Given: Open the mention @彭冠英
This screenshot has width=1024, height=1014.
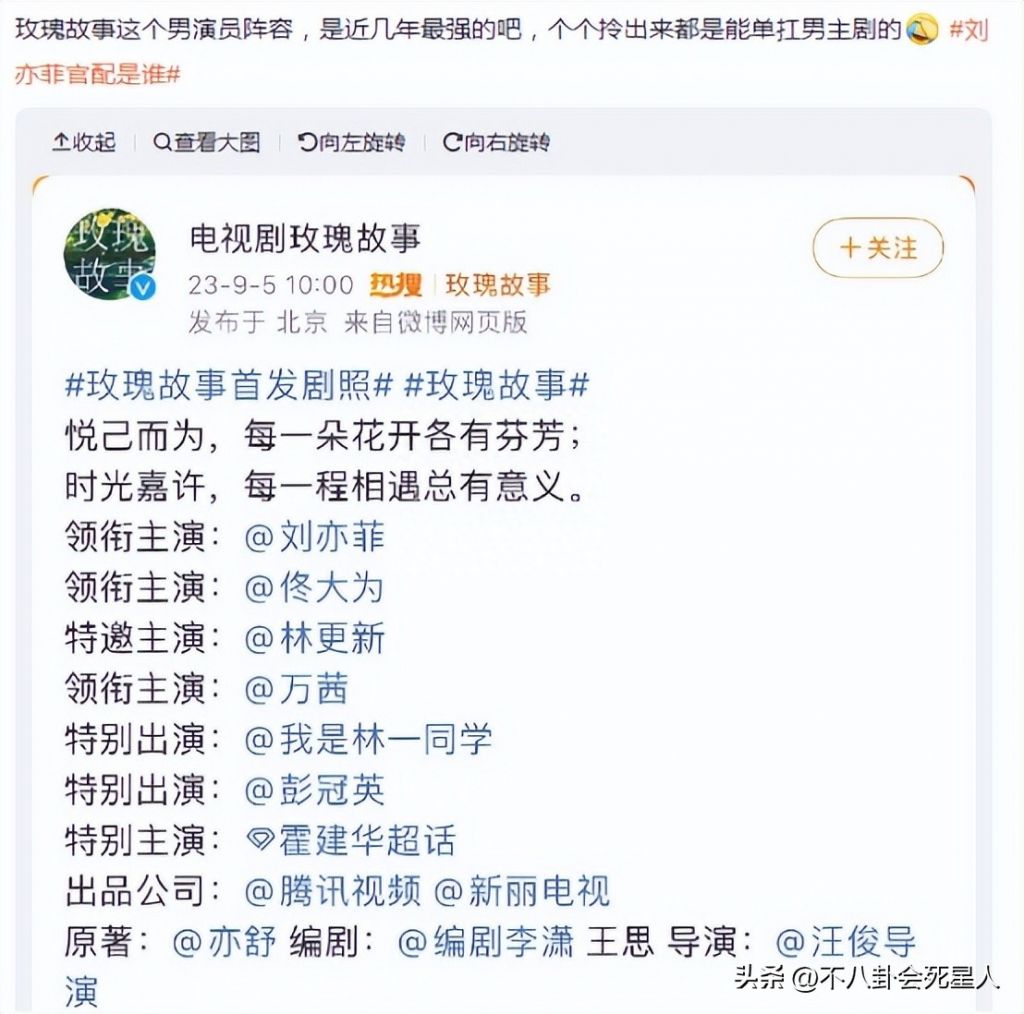Looking at the screenshot, I should (x=314, y=789).
